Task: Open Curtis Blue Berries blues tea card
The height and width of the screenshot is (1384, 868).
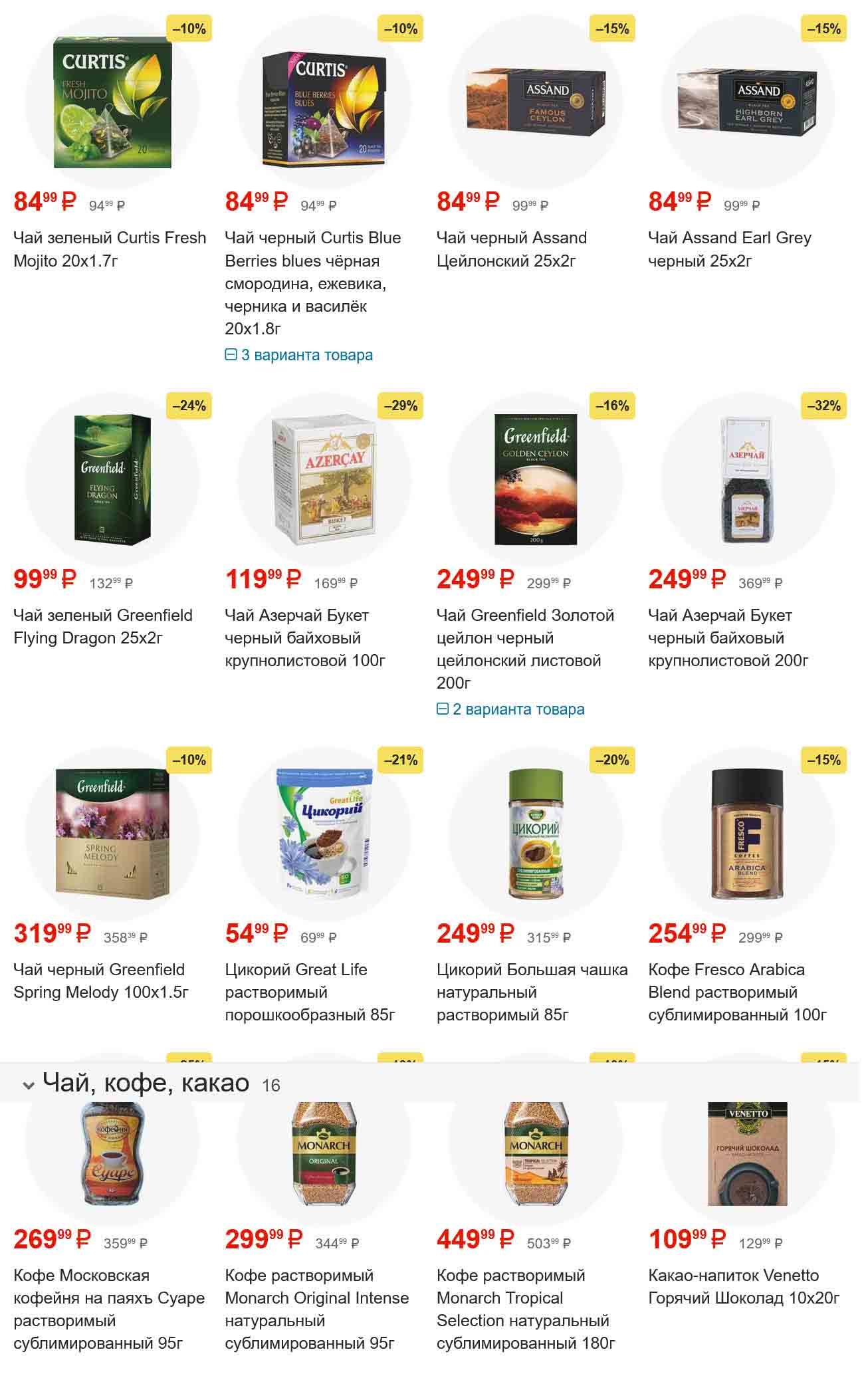Action: click(312, 283)
